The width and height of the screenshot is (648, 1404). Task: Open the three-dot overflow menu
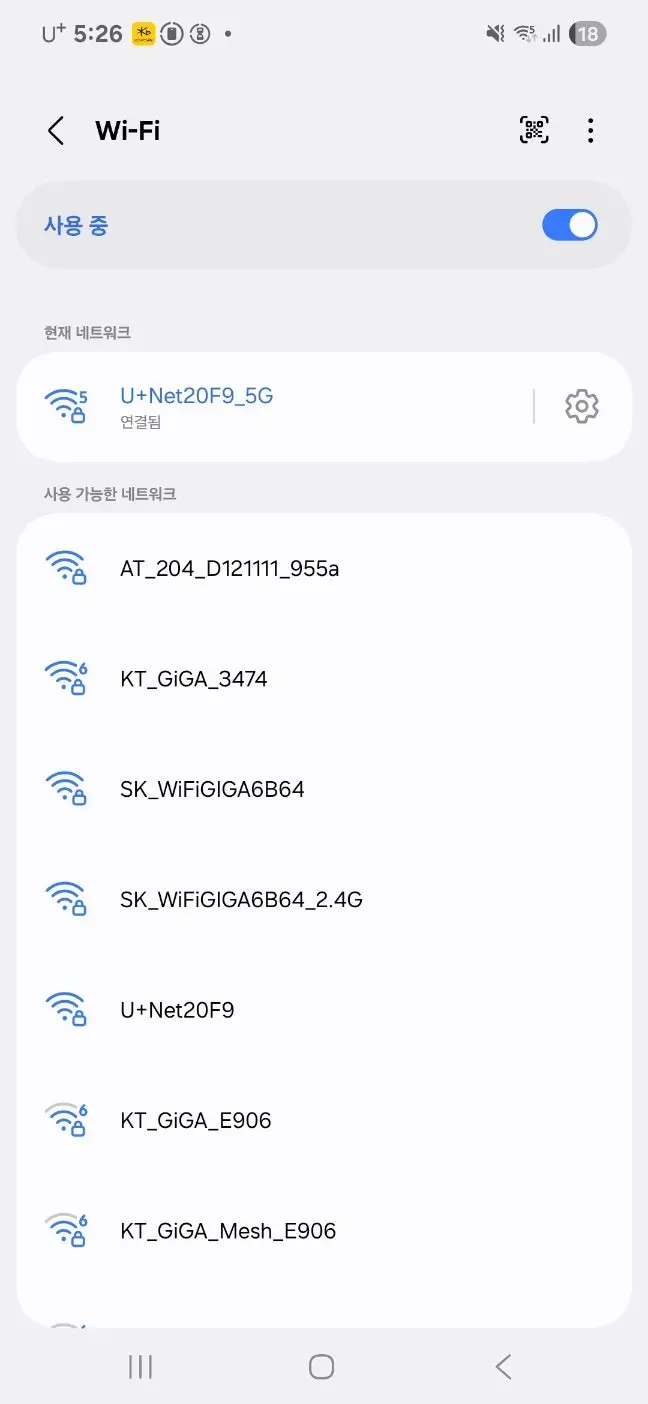(591, 131)
